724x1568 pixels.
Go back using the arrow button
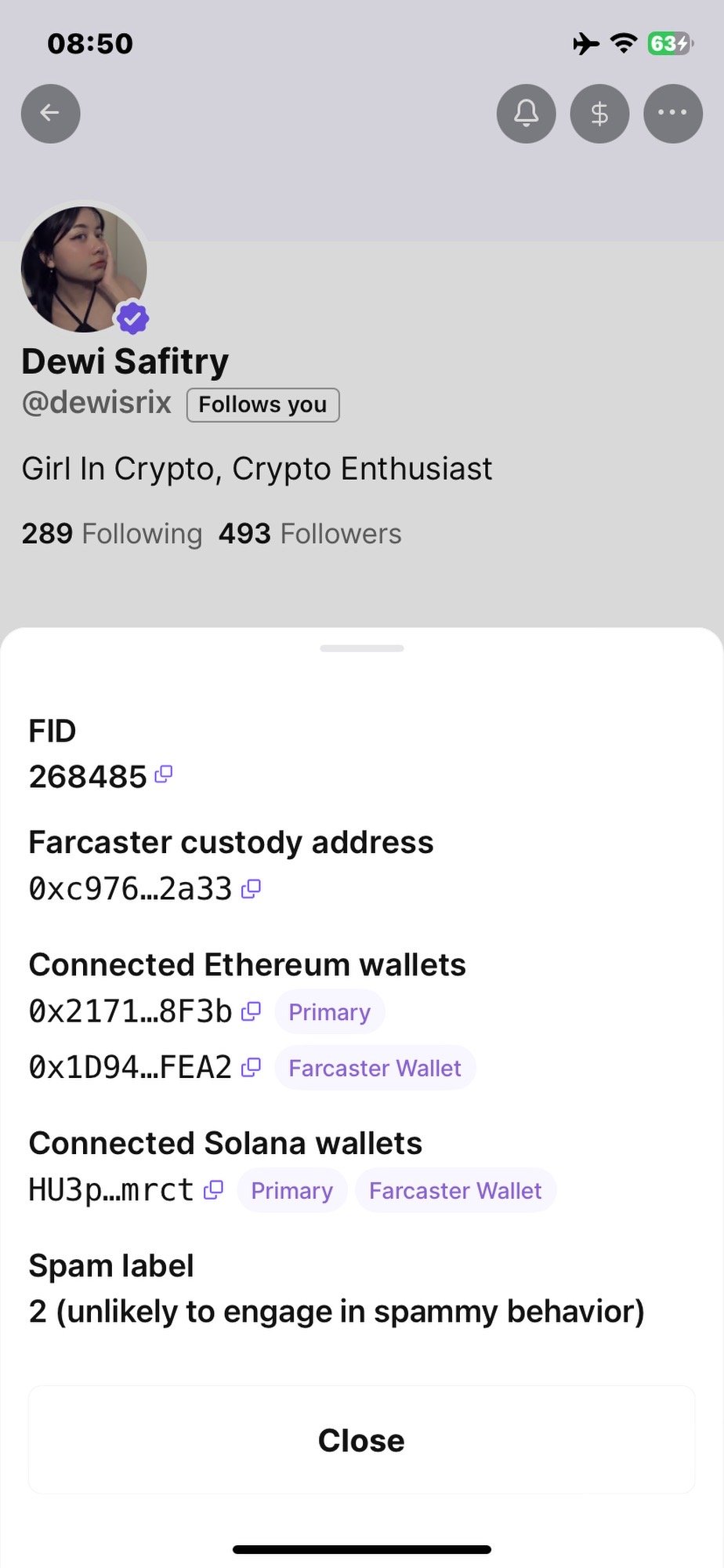(51, 114)
